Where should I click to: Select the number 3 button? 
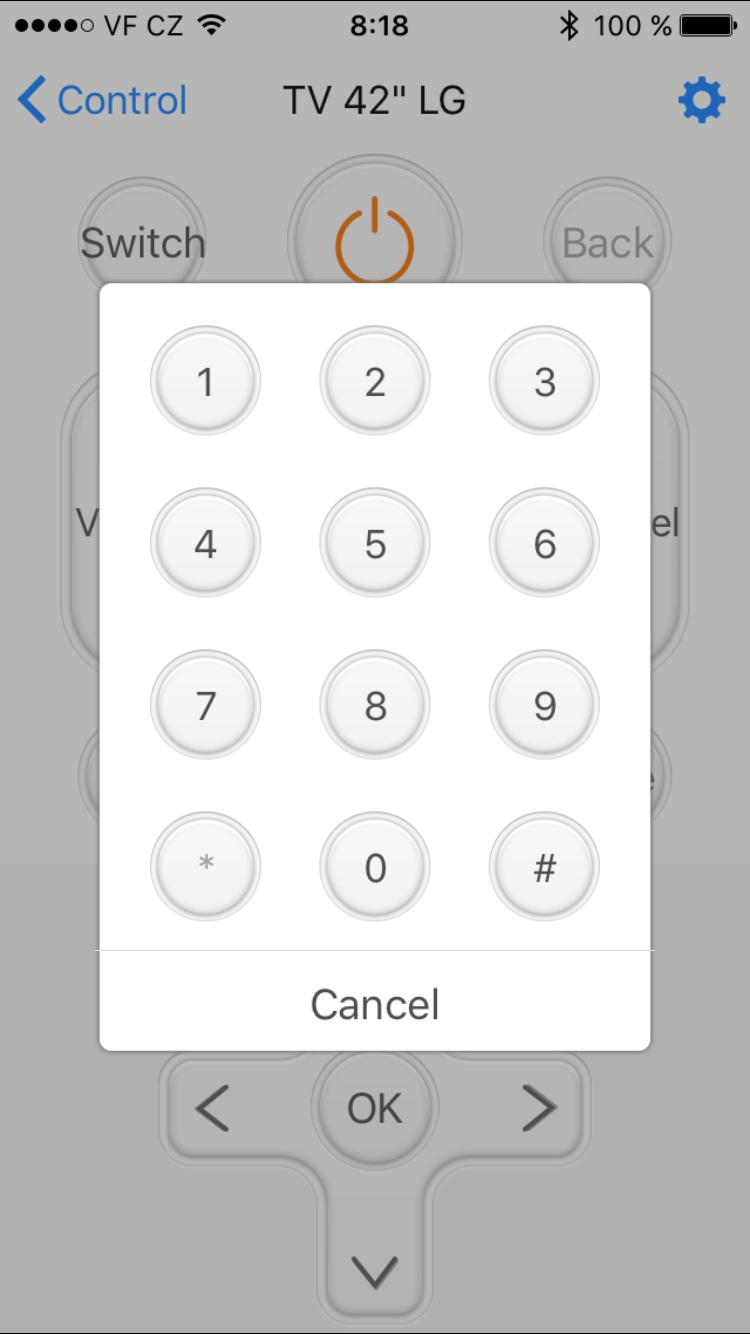(x=544, y=381)
